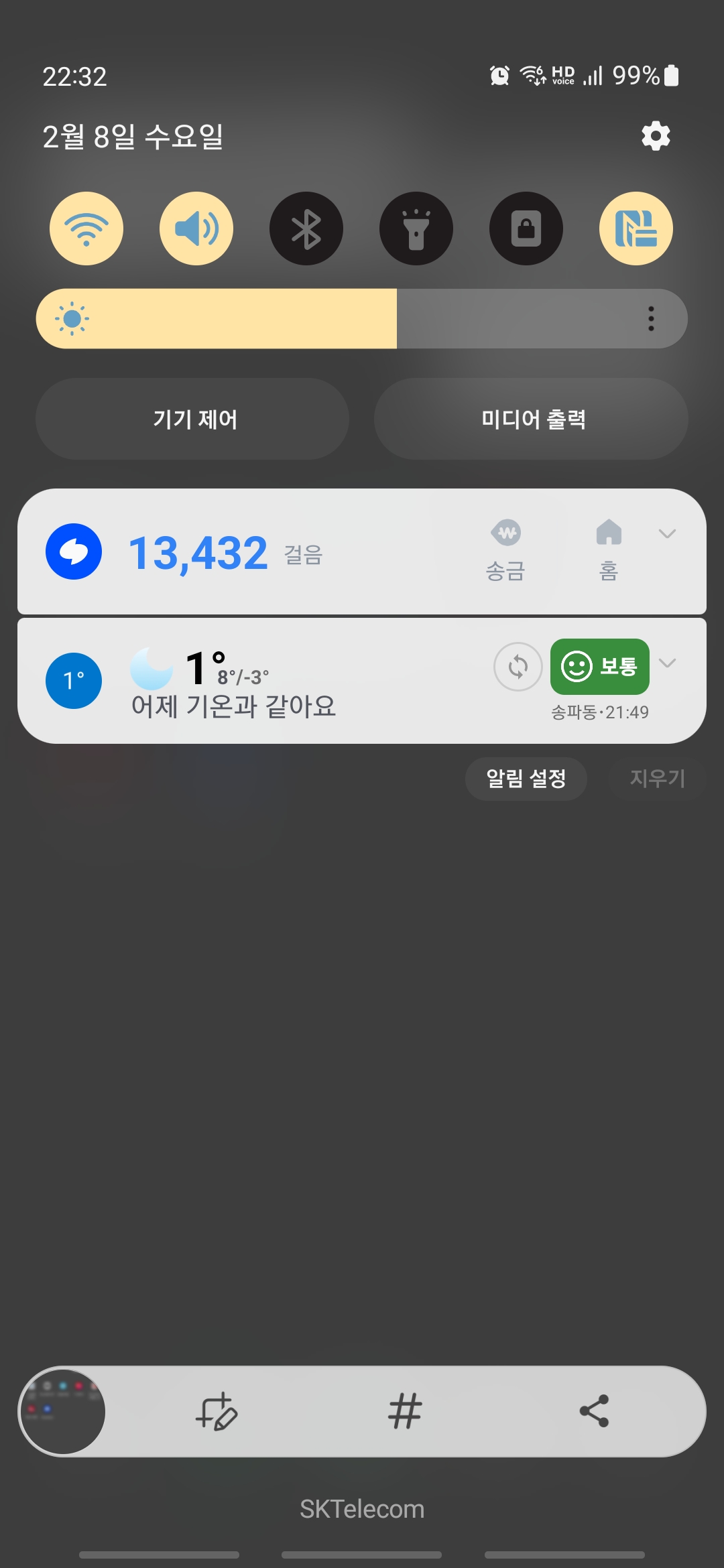Turn off Wi-Fi quick toggle
The width and height of the screenshot is (724, 1568).
[x=86, y=228]
